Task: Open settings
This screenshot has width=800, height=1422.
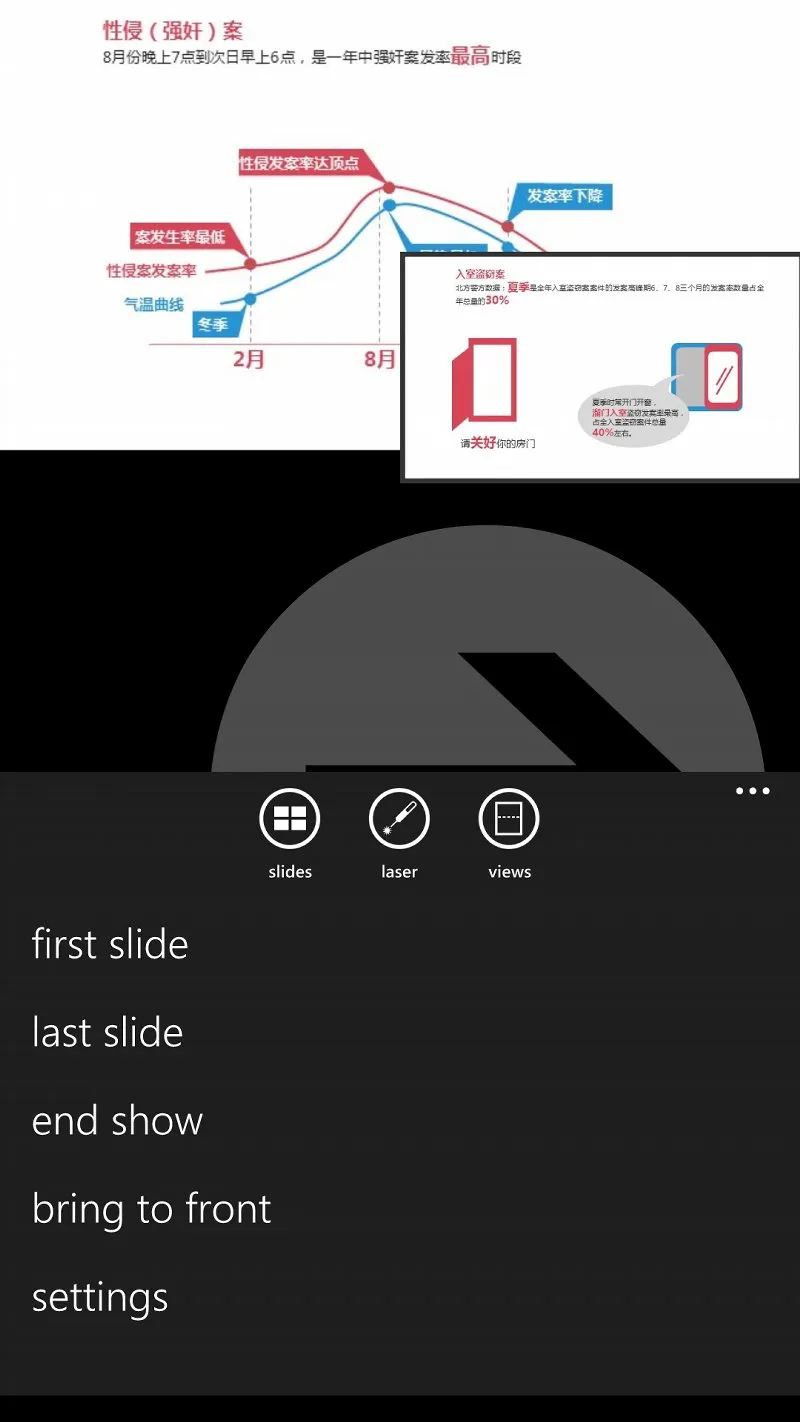Action: (100, 1298)
